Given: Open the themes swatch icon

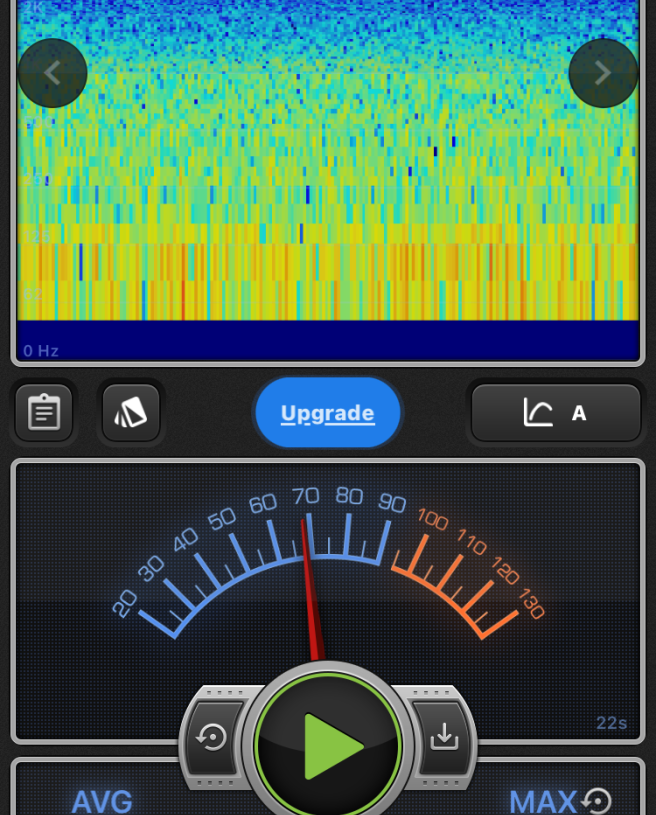Looking at the screenshot, I should pos(131,412).
